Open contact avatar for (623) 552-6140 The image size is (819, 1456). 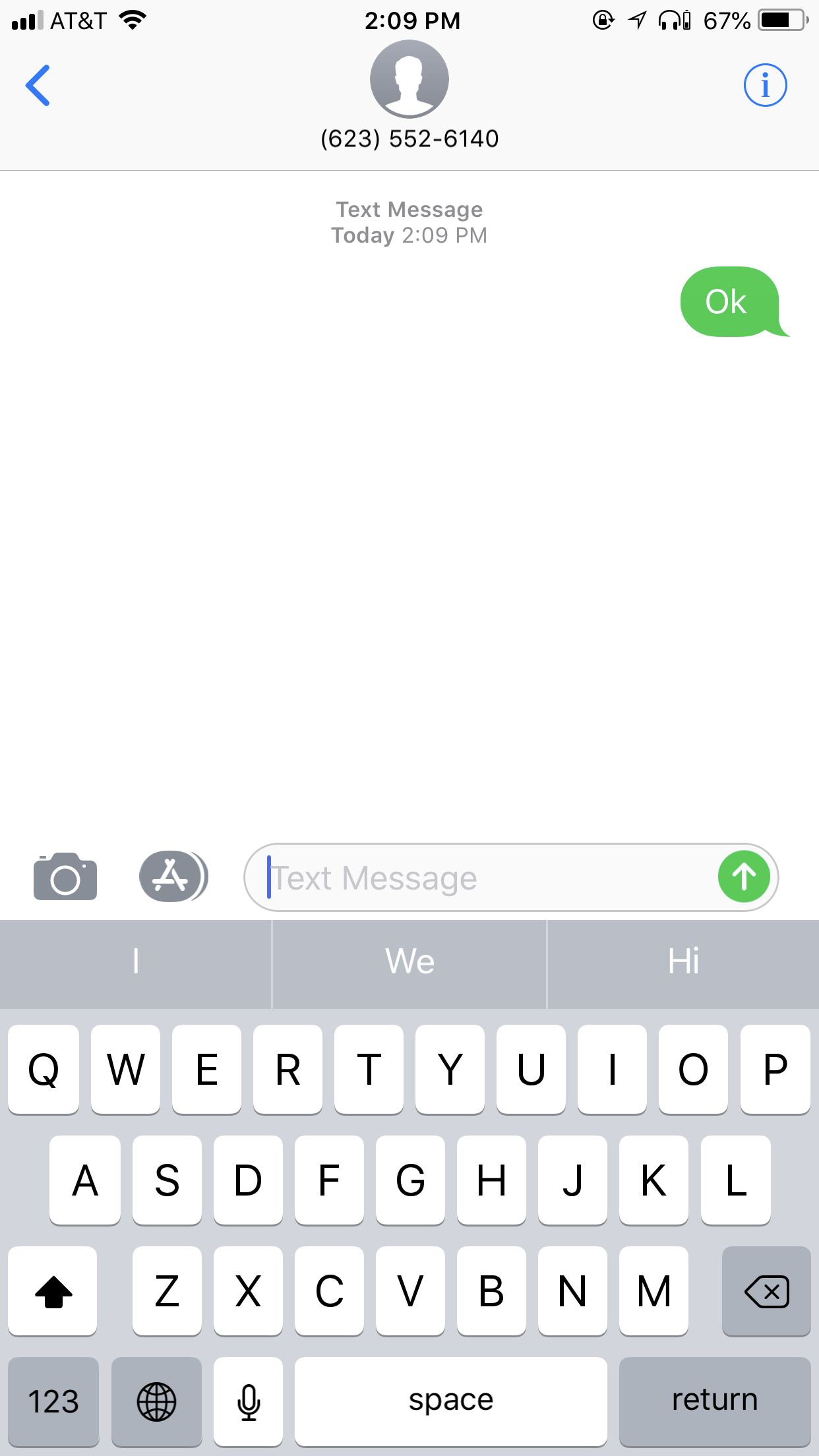[409, 79]
